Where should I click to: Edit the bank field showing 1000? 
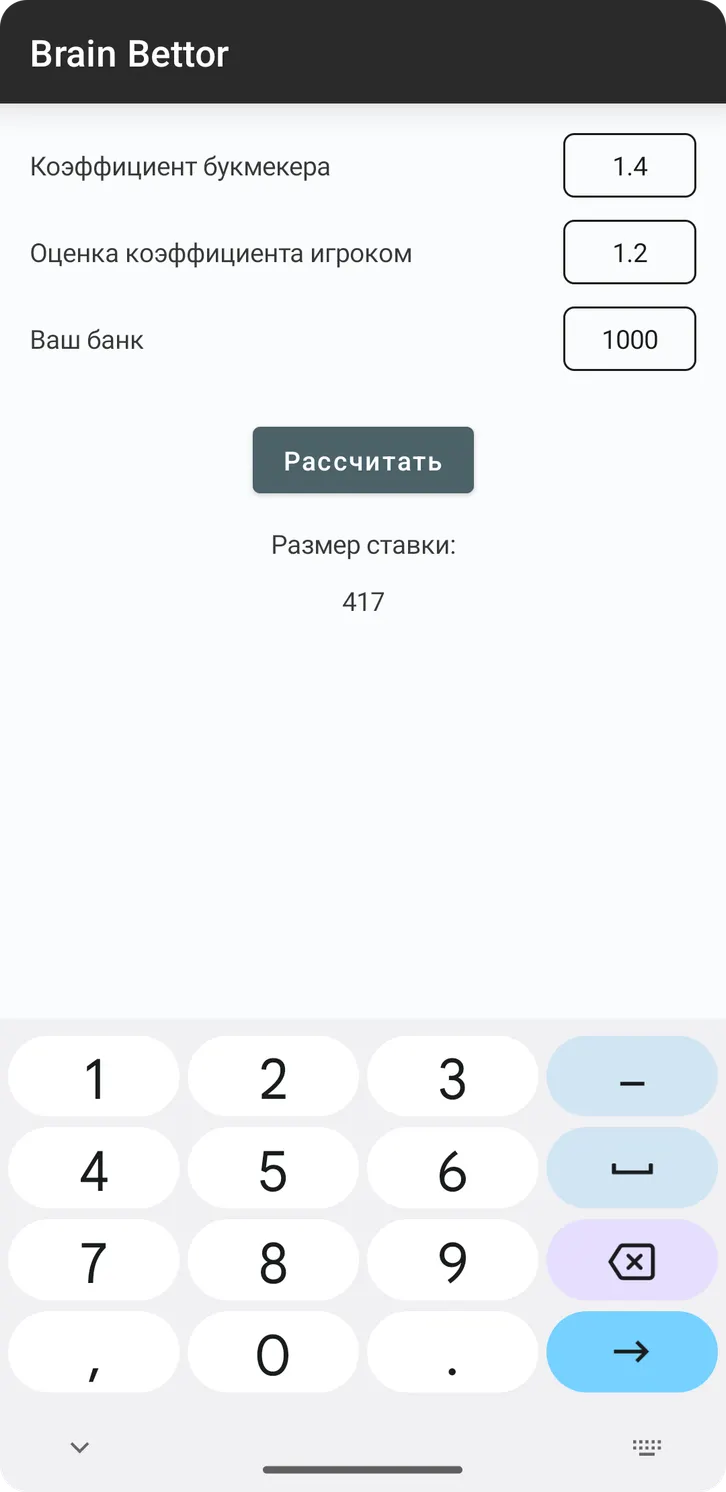(629, 340)
